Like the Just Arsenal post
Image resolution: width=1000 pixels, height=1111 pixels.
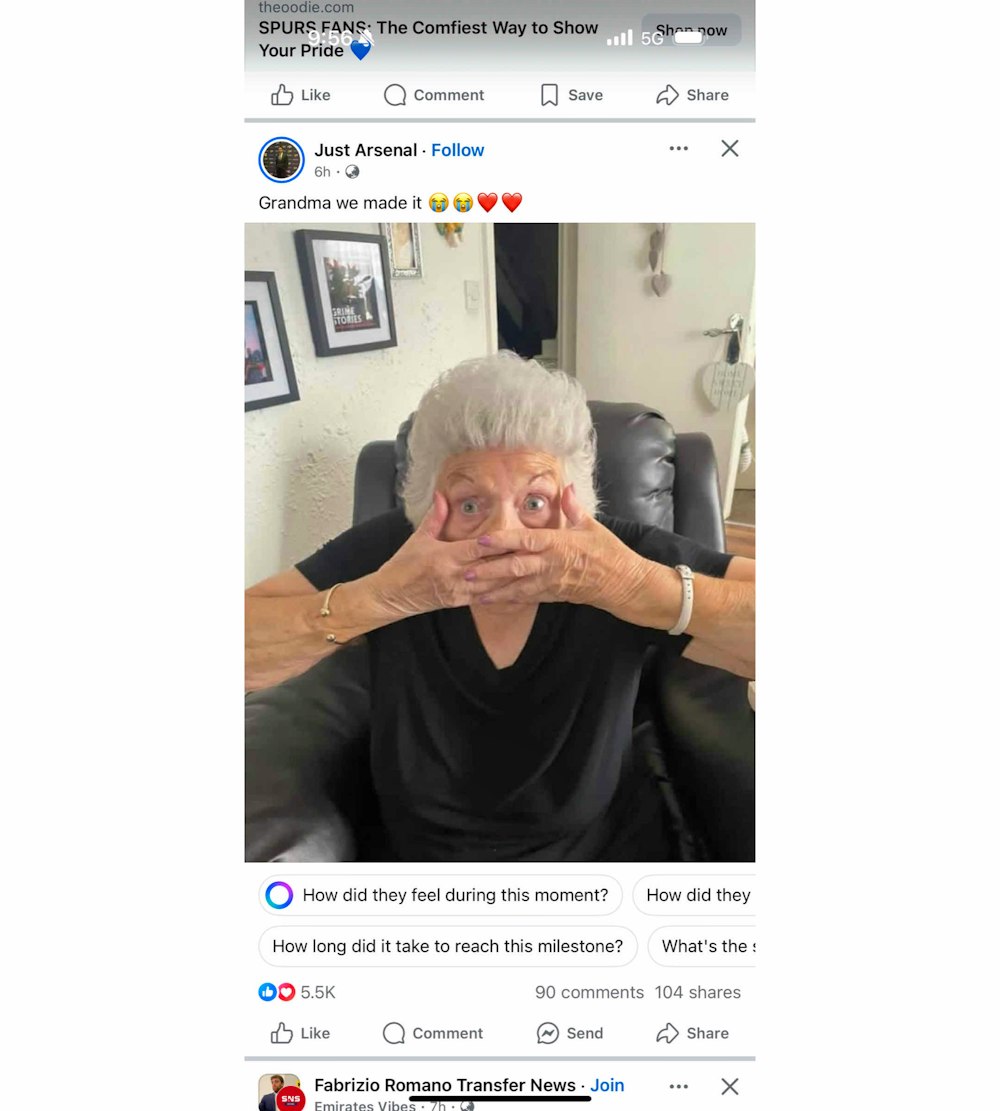(300, 1033)
